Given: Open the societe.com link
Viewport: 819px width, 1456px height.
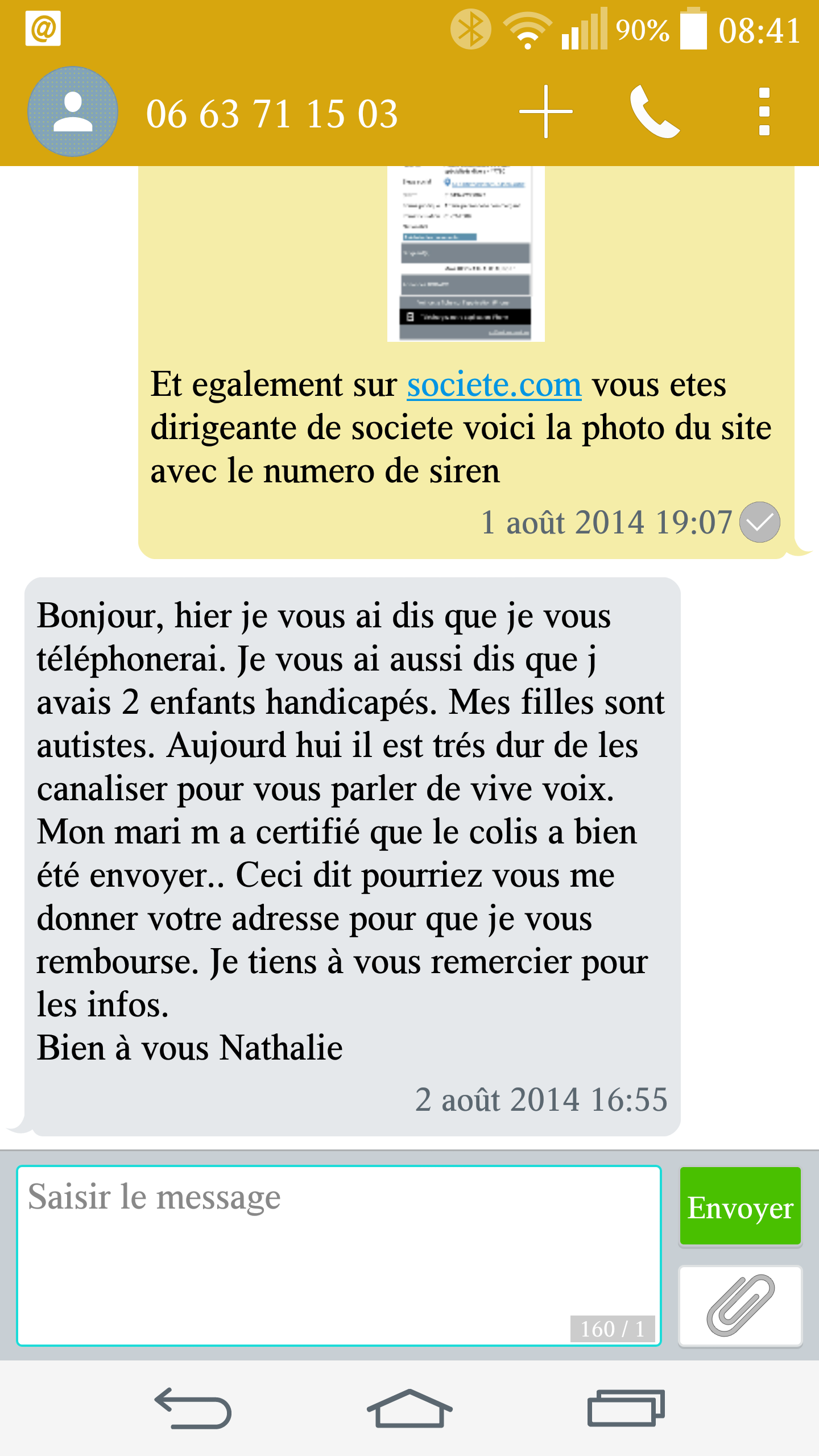Looking at the screenshot, I should (x=494, y=384).
